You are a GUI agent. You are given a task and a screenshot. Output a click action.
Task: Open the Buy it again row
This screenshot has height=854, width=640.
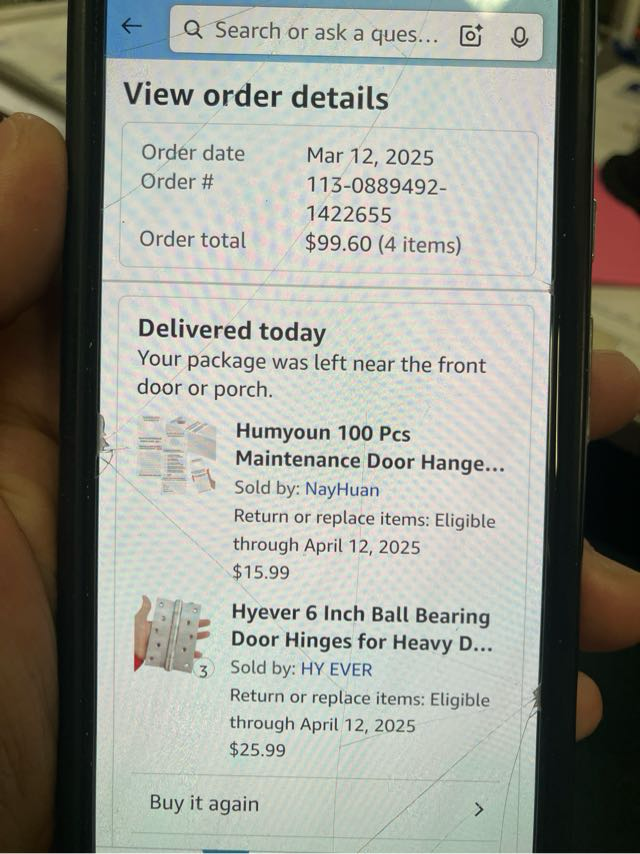pyautogui.click(x=317, y=805)
